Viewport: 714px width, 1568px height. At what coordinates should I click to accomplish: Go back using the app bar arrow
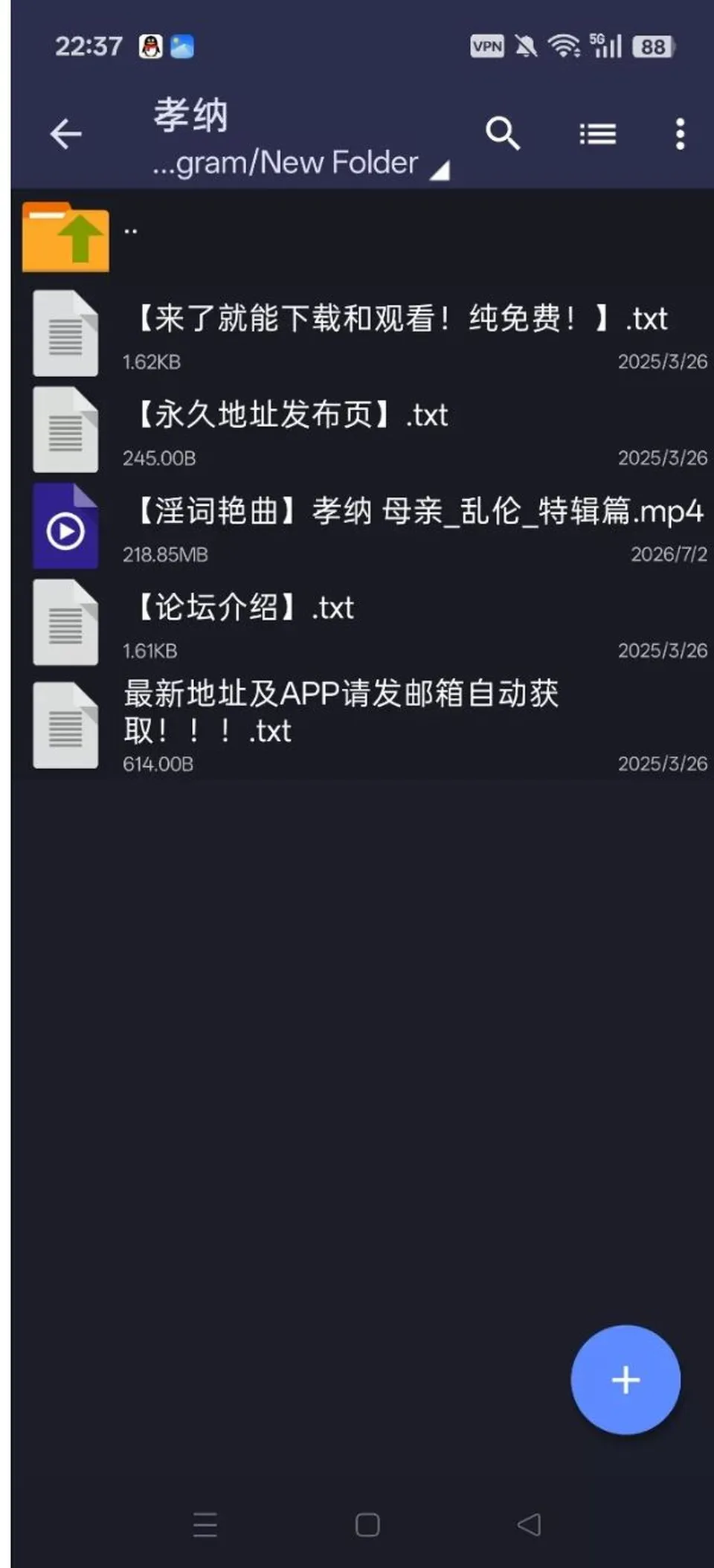(65, 135)
